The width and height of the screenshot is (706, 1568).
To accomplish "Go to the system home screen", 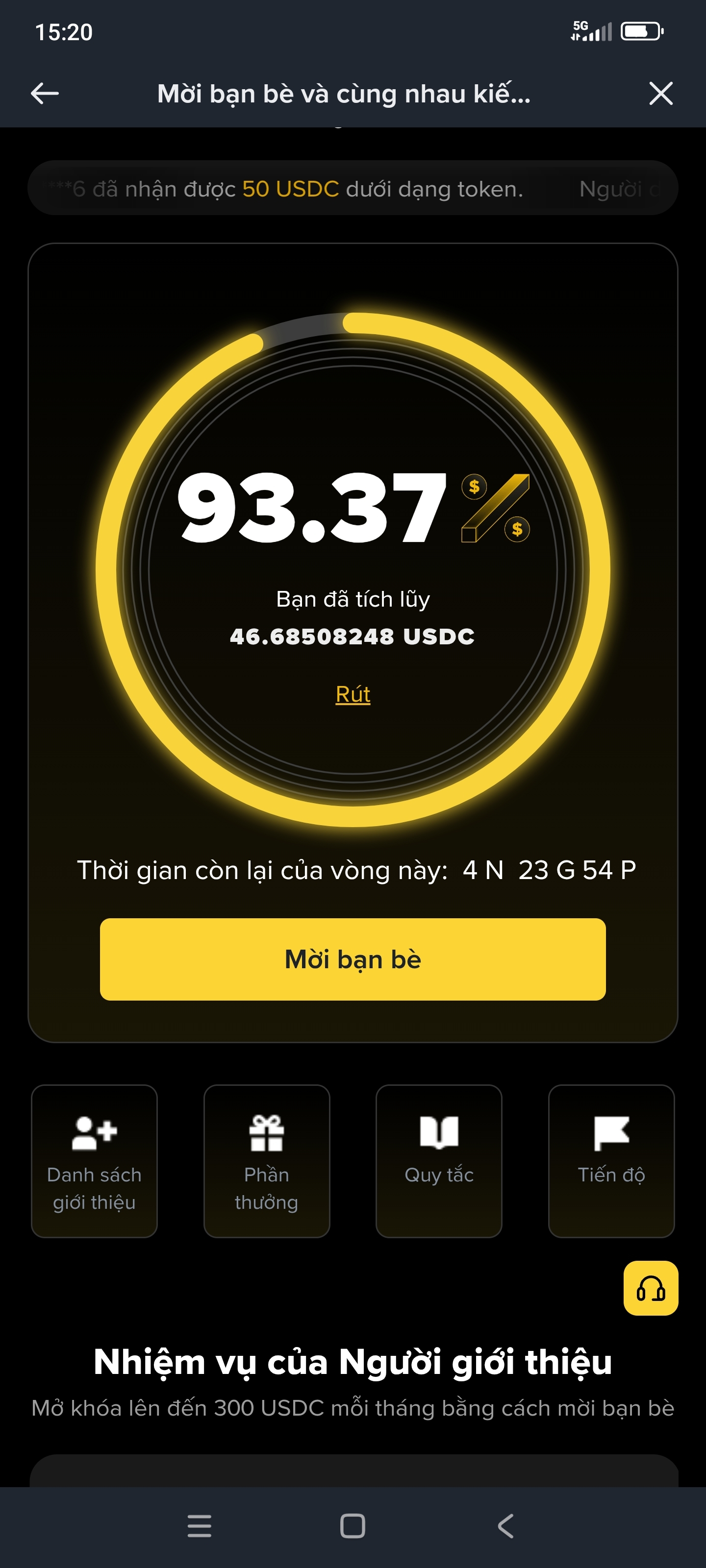I will [353, 1526].
